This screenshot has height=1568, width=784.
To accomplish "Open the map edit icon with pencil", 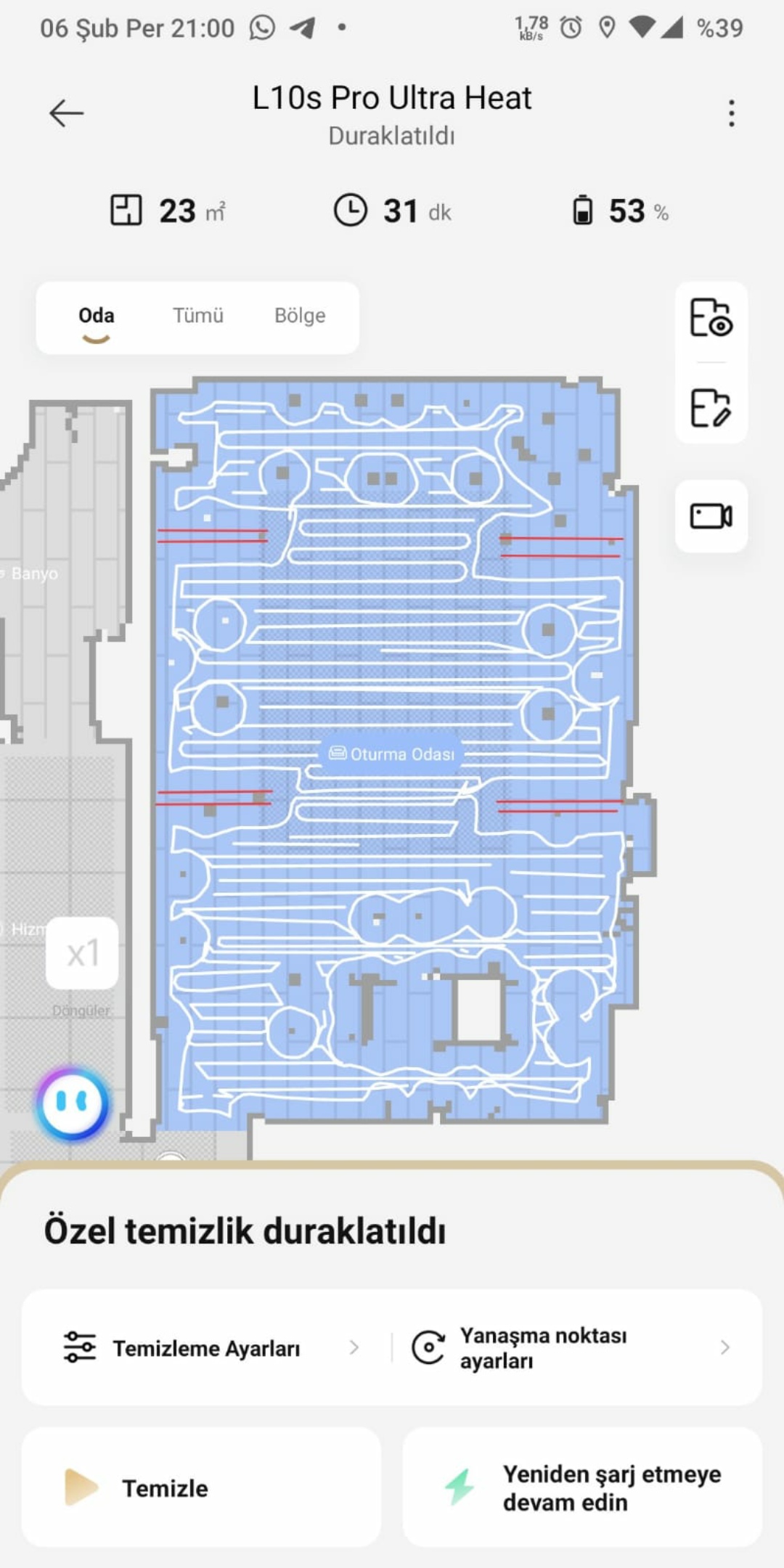I will coord(711,407).
